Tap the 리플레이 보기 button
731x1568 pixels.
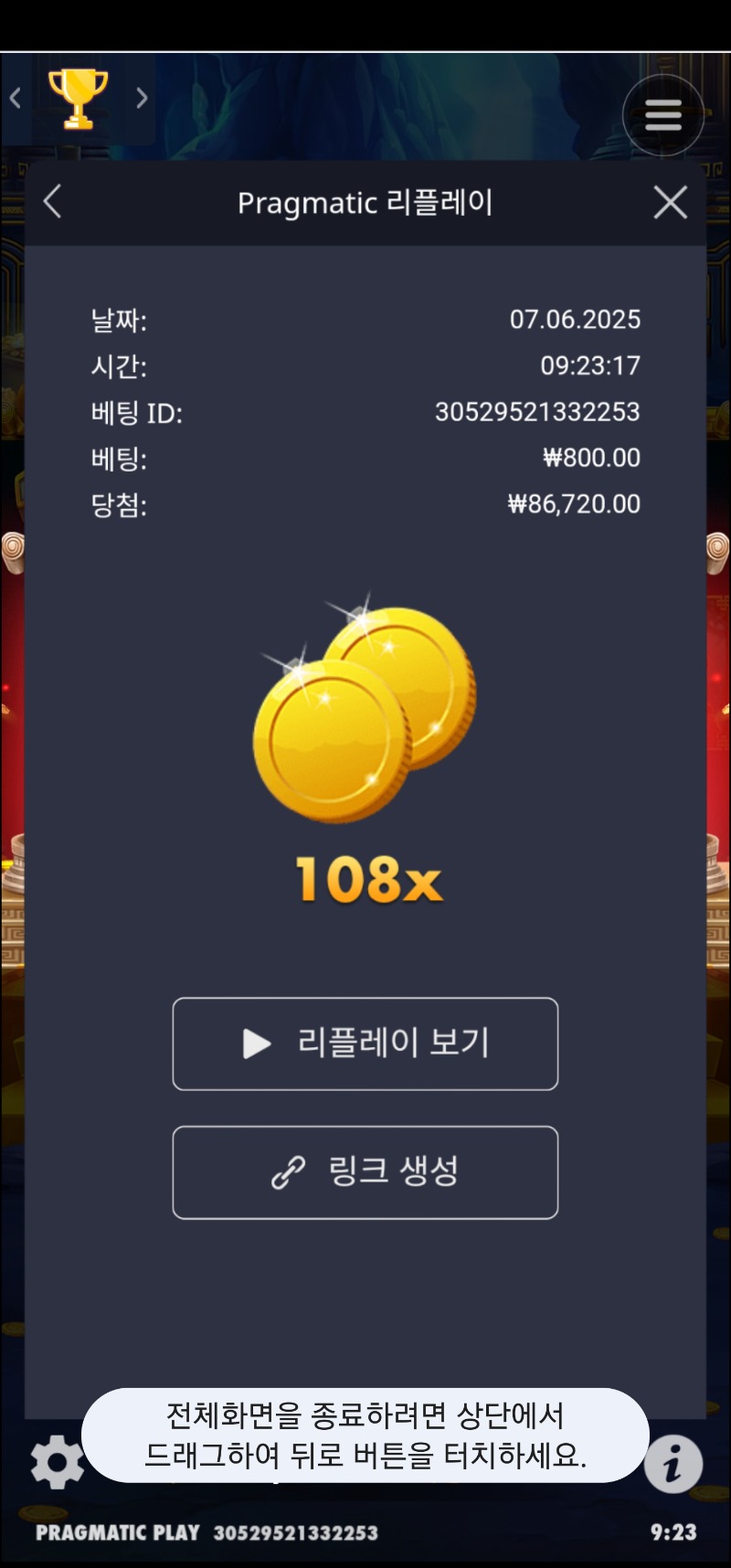365,1044
